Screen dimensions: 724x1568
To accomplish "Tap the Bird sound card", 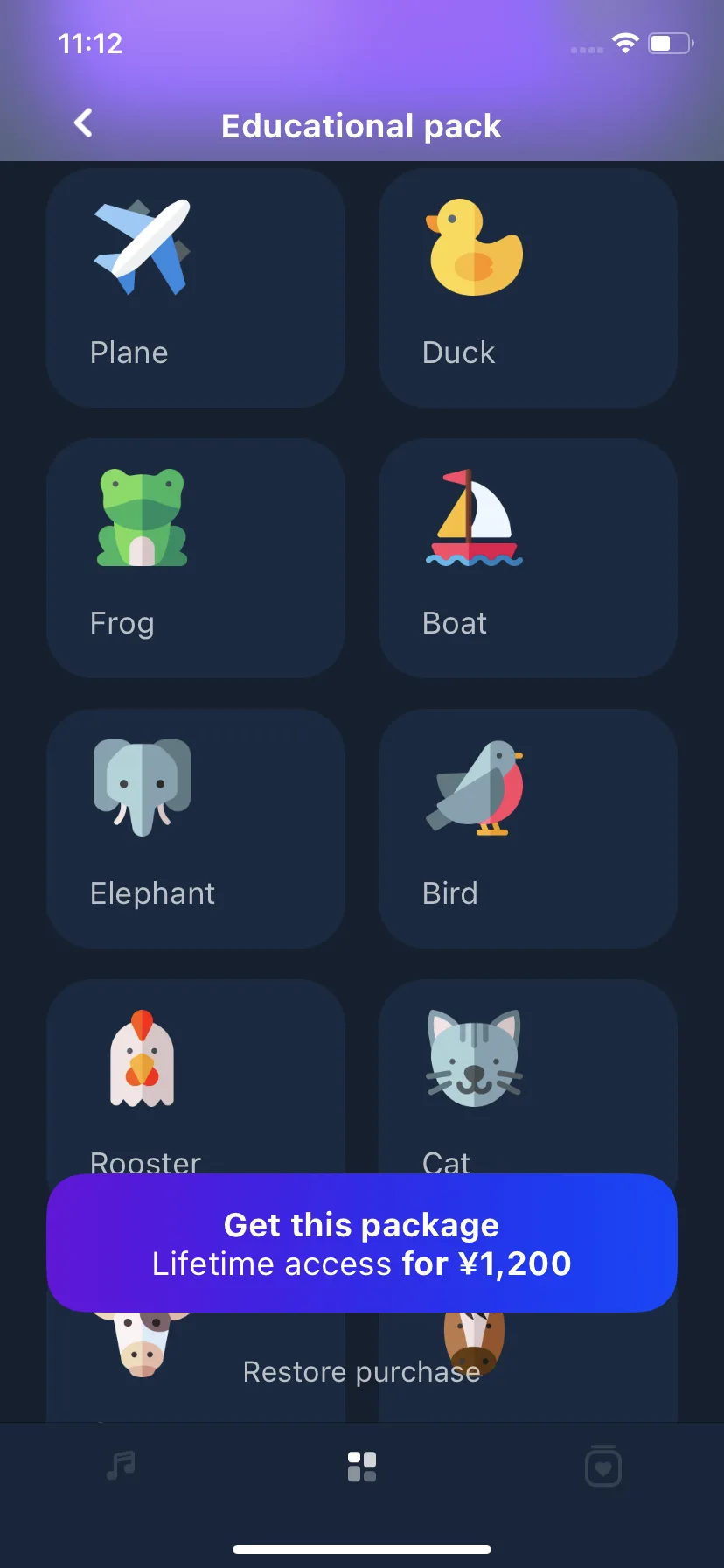I will coord(527,828).
